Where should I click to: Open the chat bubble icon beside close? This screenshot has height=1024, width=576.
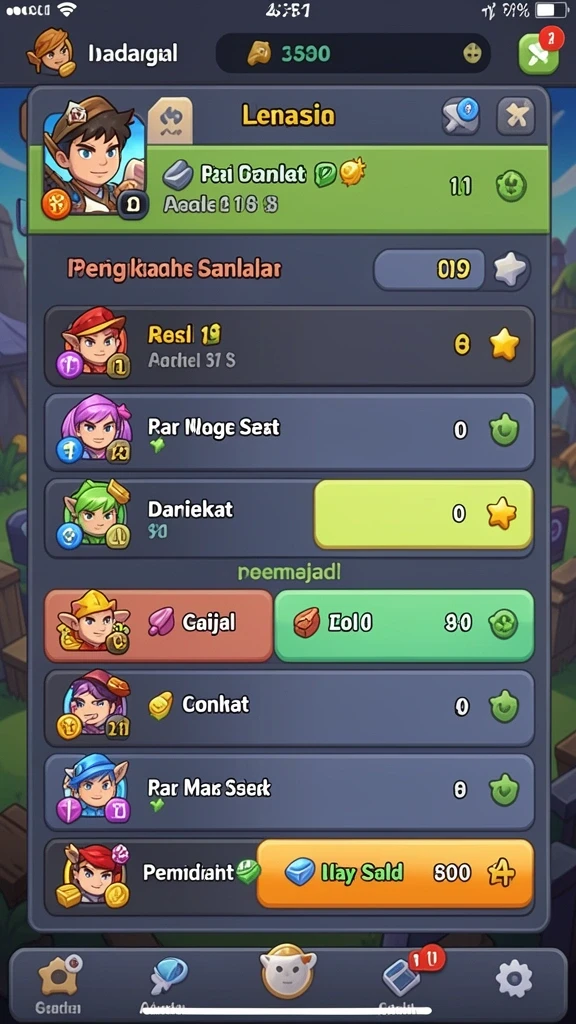[460, 116]
